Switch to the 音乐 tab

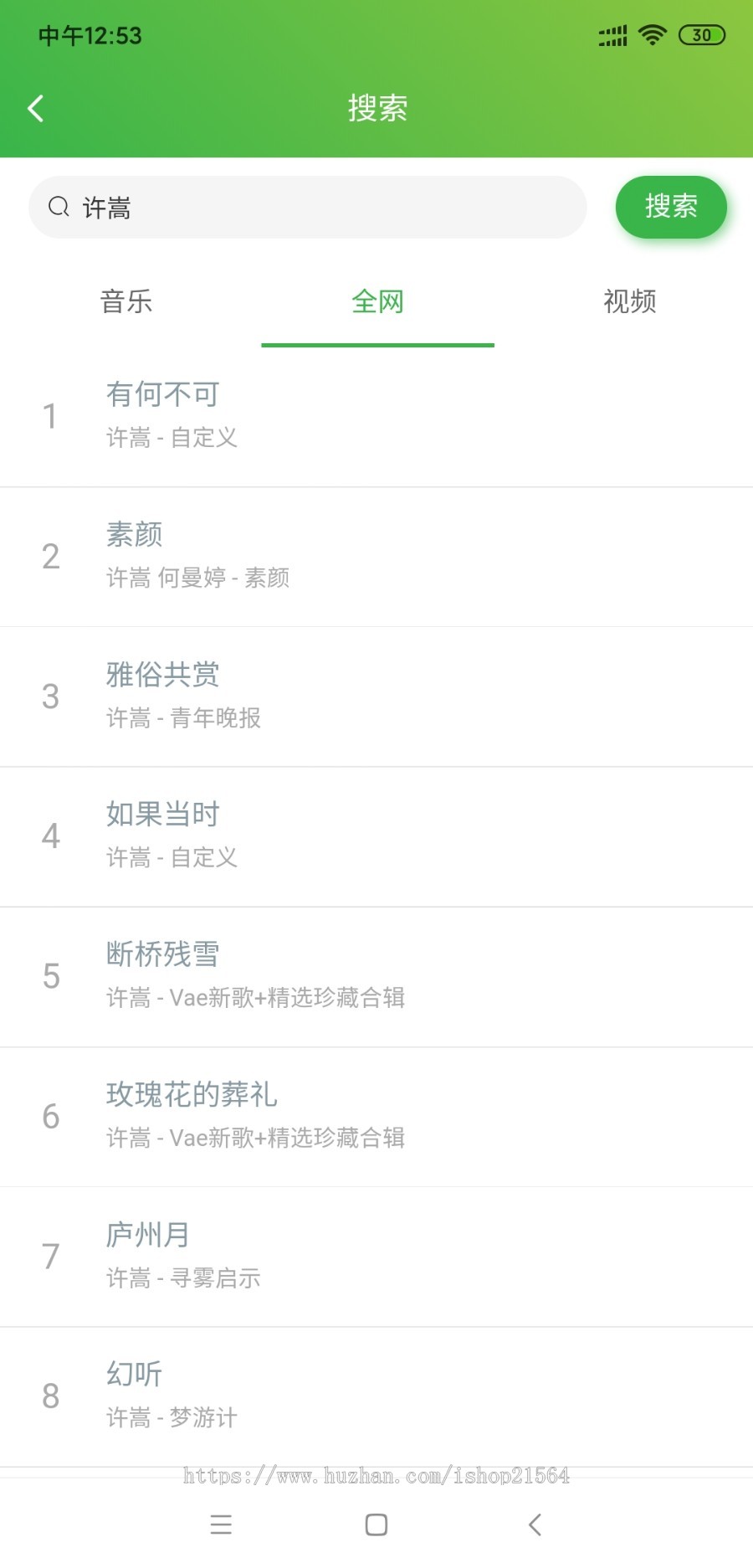[x=126, y=302]
